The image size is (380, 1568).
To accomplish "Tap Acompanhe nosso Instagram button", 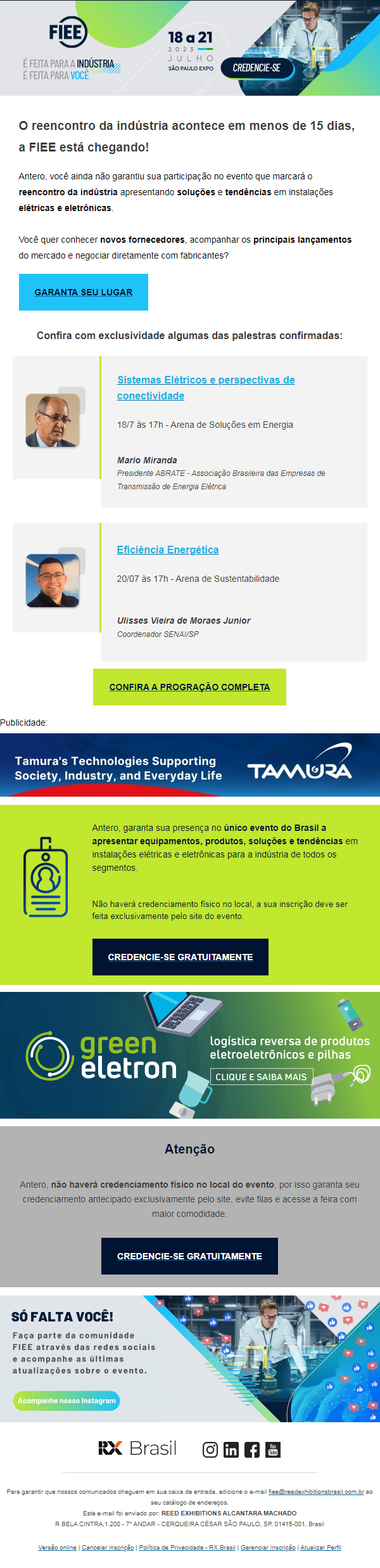I will pyautogui.click(x=66, y=1401).
